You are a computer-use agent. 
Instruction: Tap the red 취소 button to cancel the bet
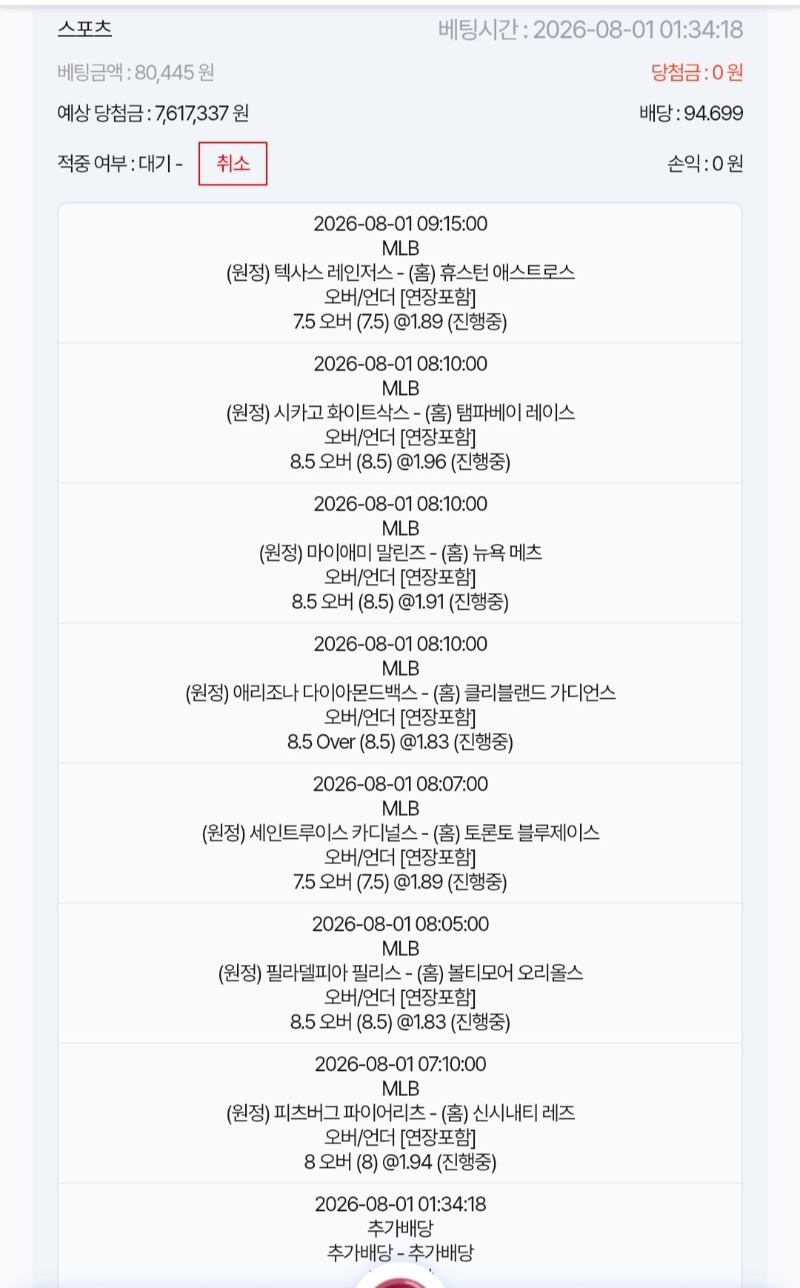(233, 164)
